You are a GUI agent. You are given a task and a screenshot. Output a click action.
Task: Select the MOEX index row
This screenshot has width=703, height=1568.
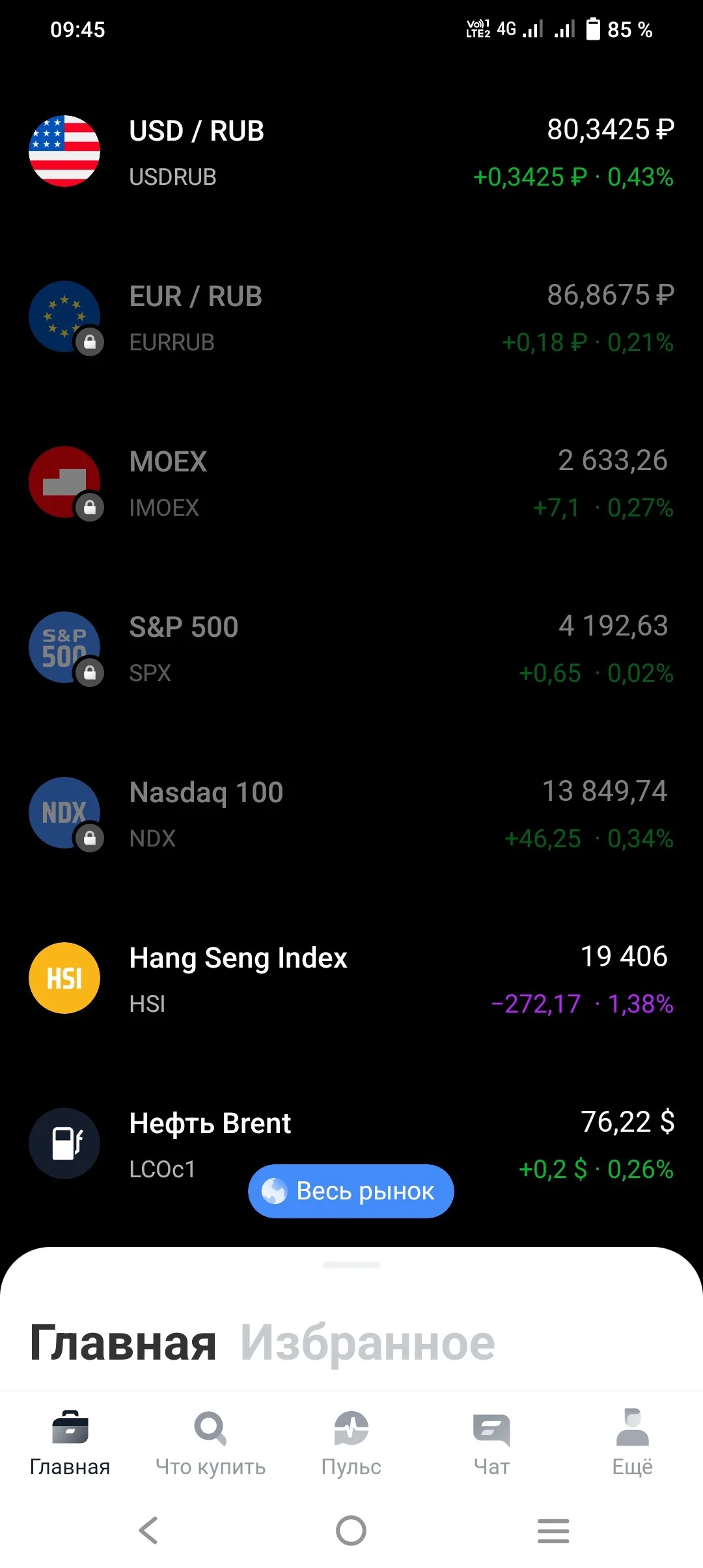pos(351,483)
